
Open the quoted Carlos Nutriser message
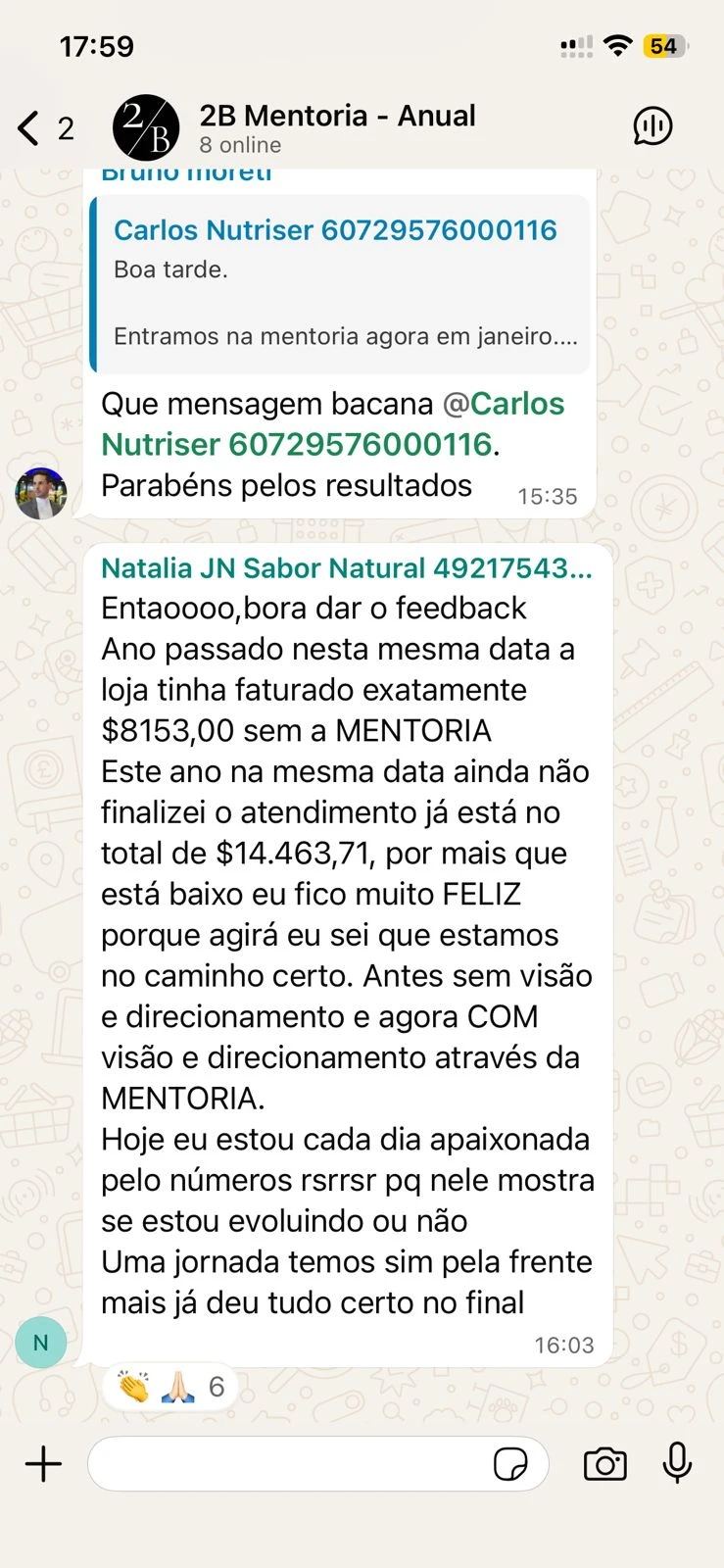pos(340,284)
